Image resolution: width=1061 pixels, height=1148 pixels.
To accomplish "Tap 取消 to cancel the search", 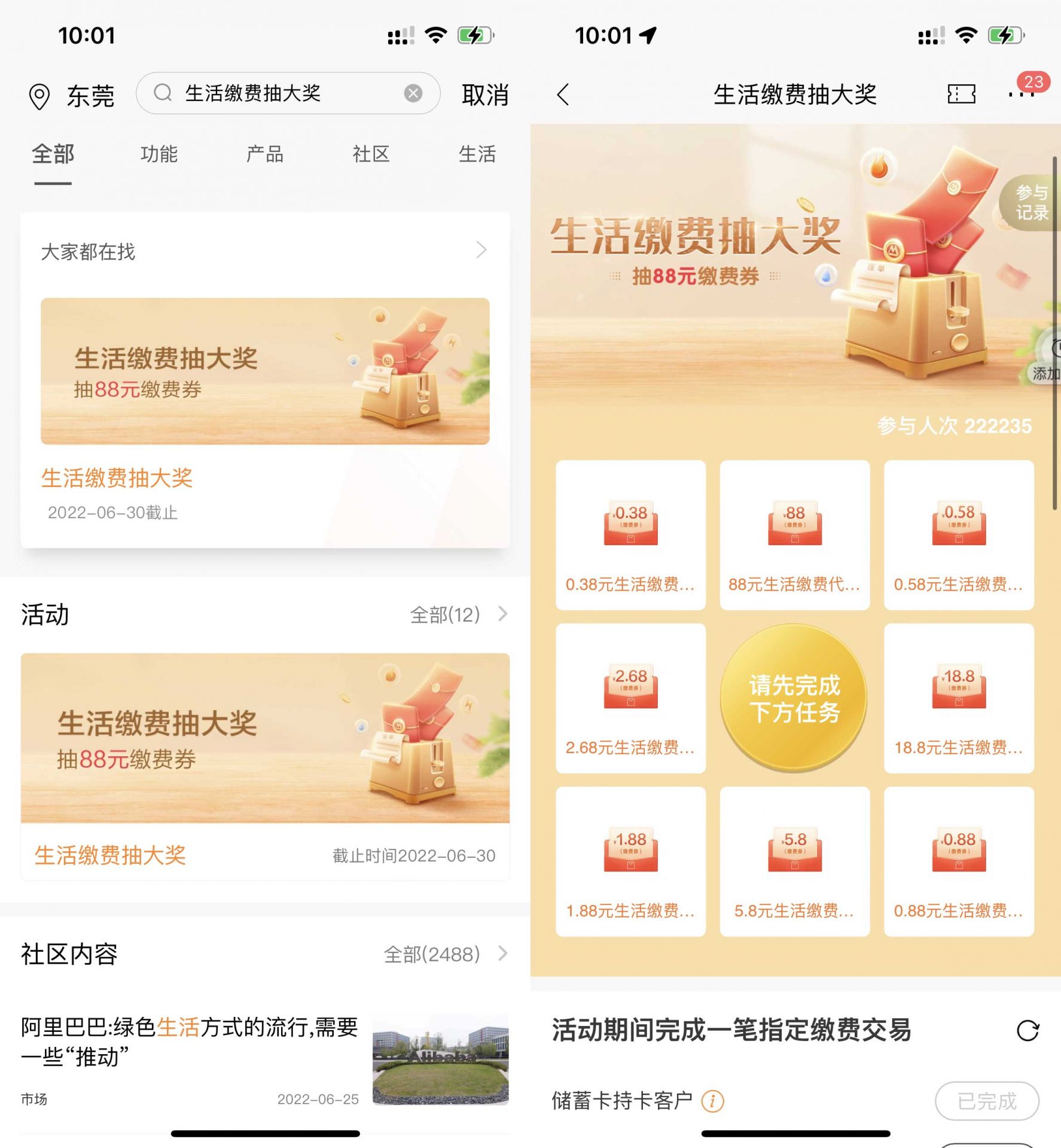I will pos(484,95).
